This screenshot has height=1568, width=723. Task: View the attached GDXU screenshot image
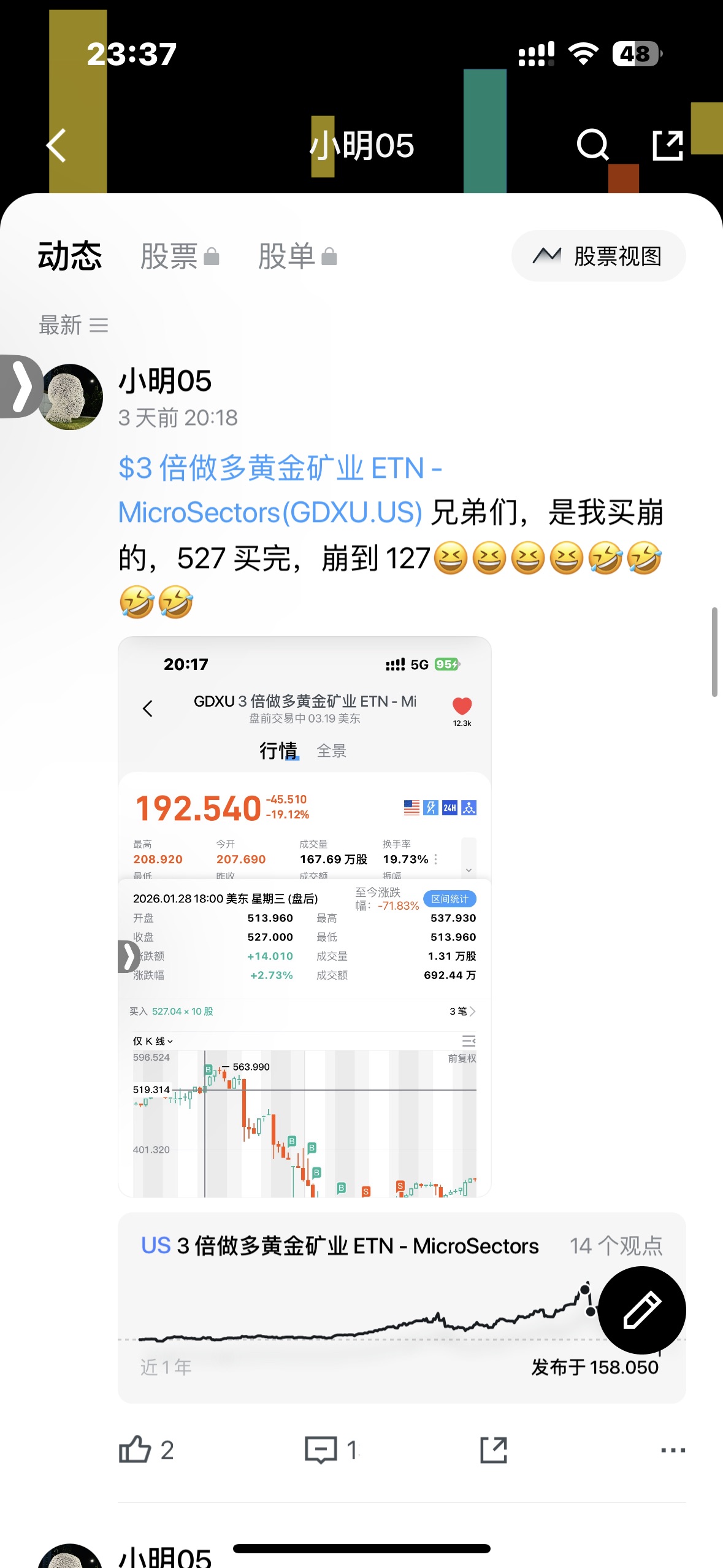tap(304, 916)
